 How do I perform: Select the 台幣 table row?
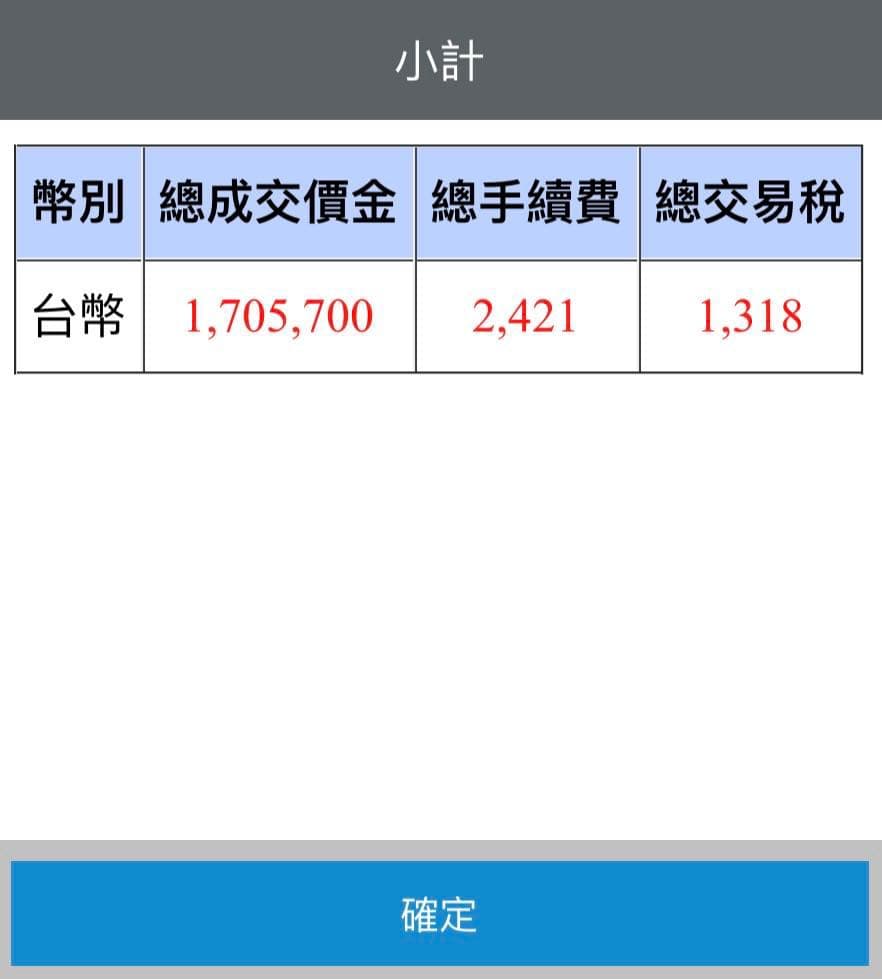(441, 317)
